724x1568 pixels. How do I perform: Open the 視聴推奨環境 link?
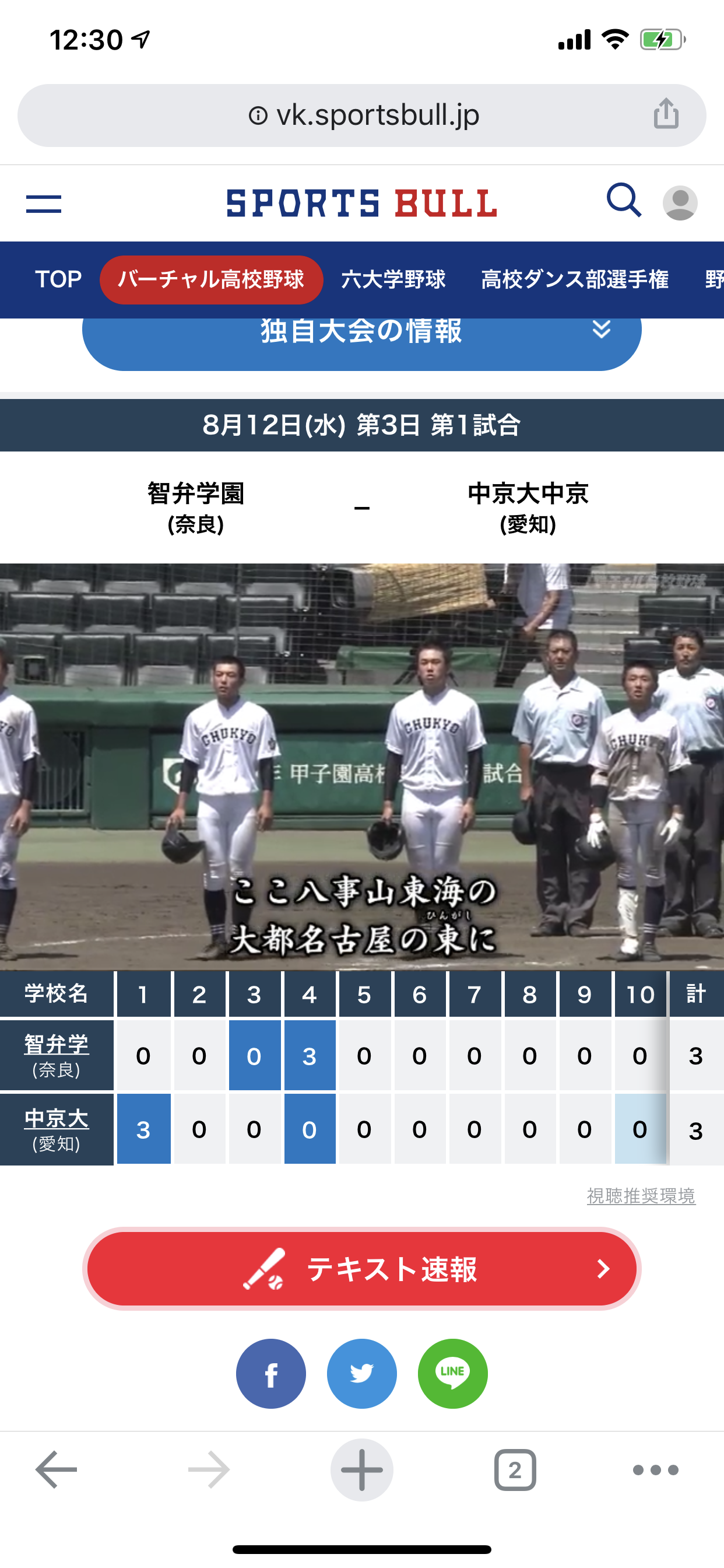640,1196
